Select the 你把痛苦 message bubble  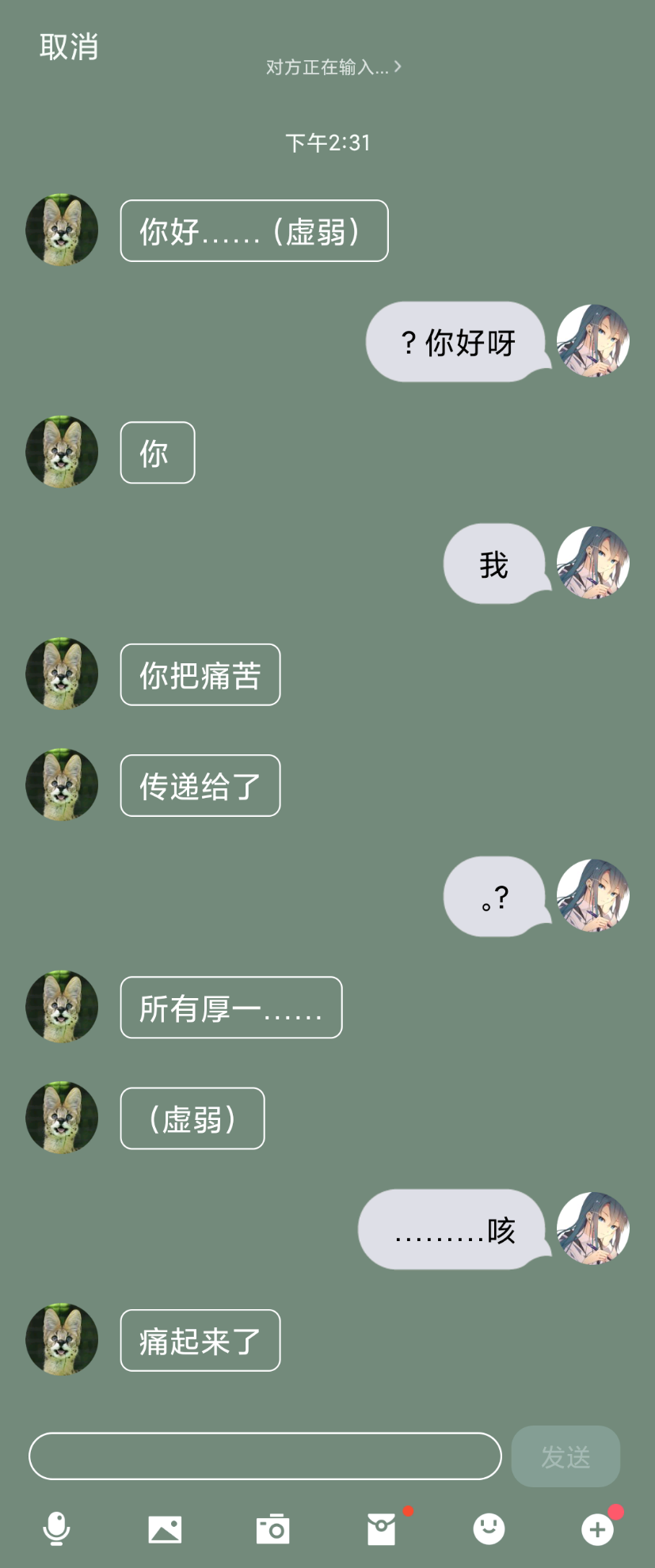point(200,674)
